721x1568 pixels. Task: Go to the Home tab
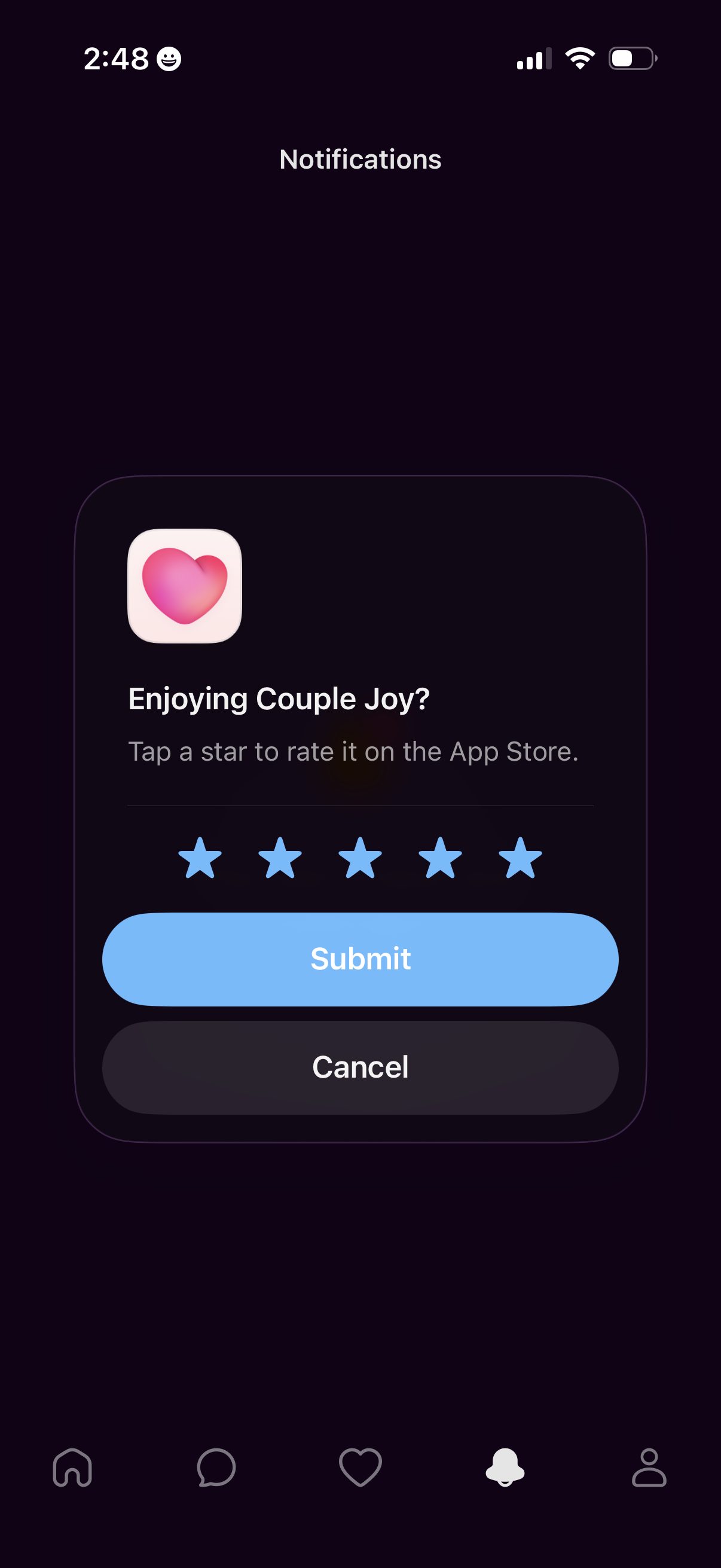[72, 1468]
